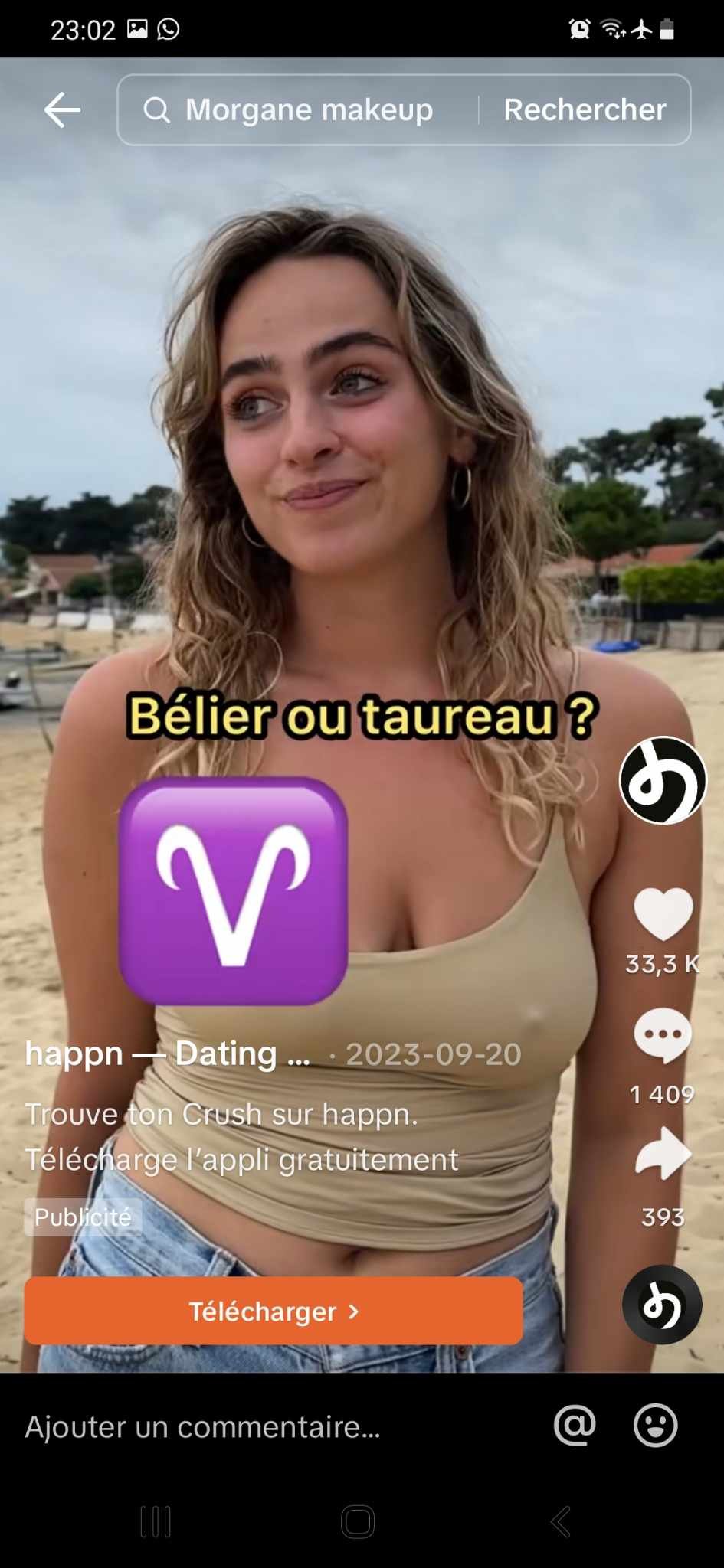Open recent apps from navigation bar

[156, 1521]
